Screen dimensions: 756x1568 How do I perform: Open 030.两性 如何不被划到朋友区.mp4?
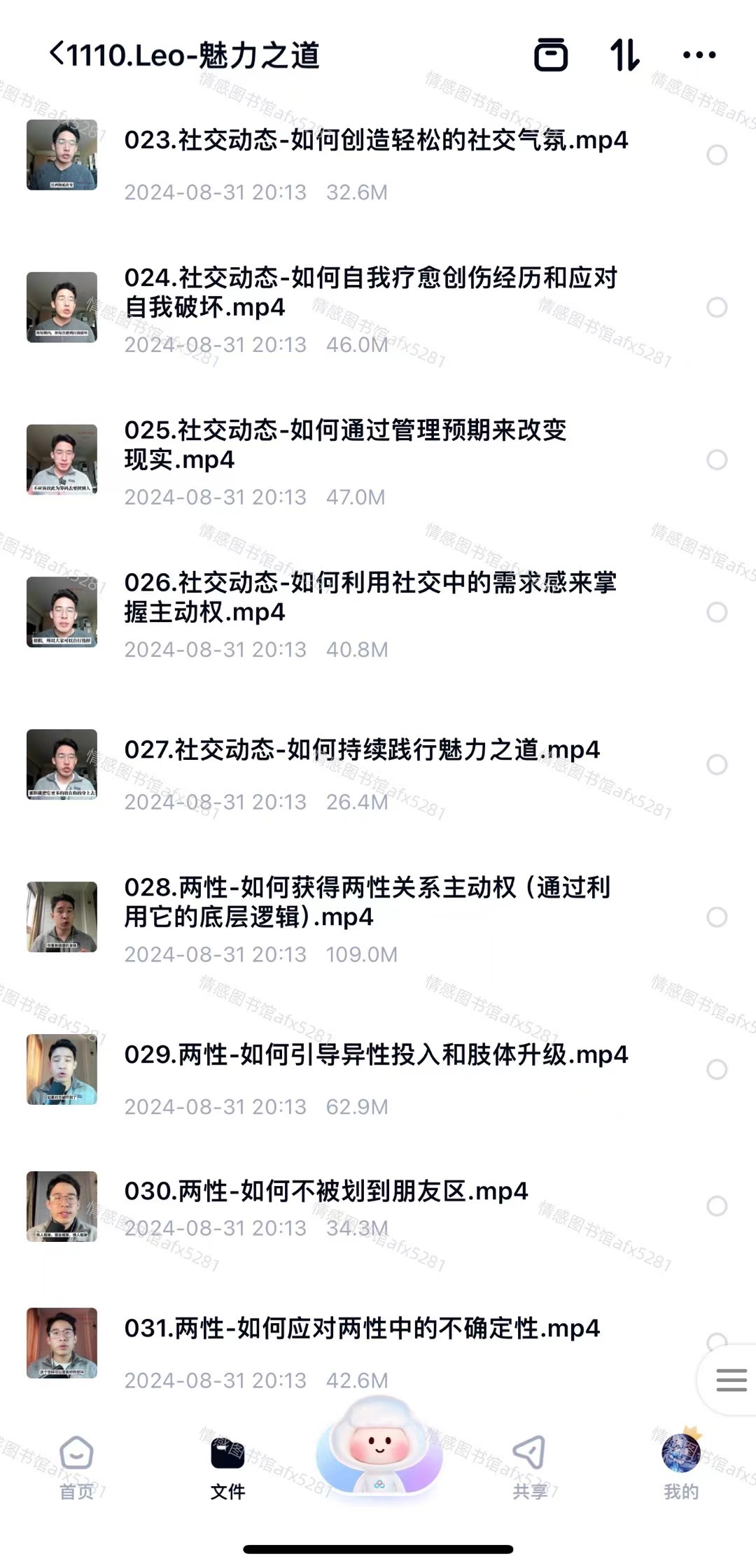click(x=325, y=1191)
